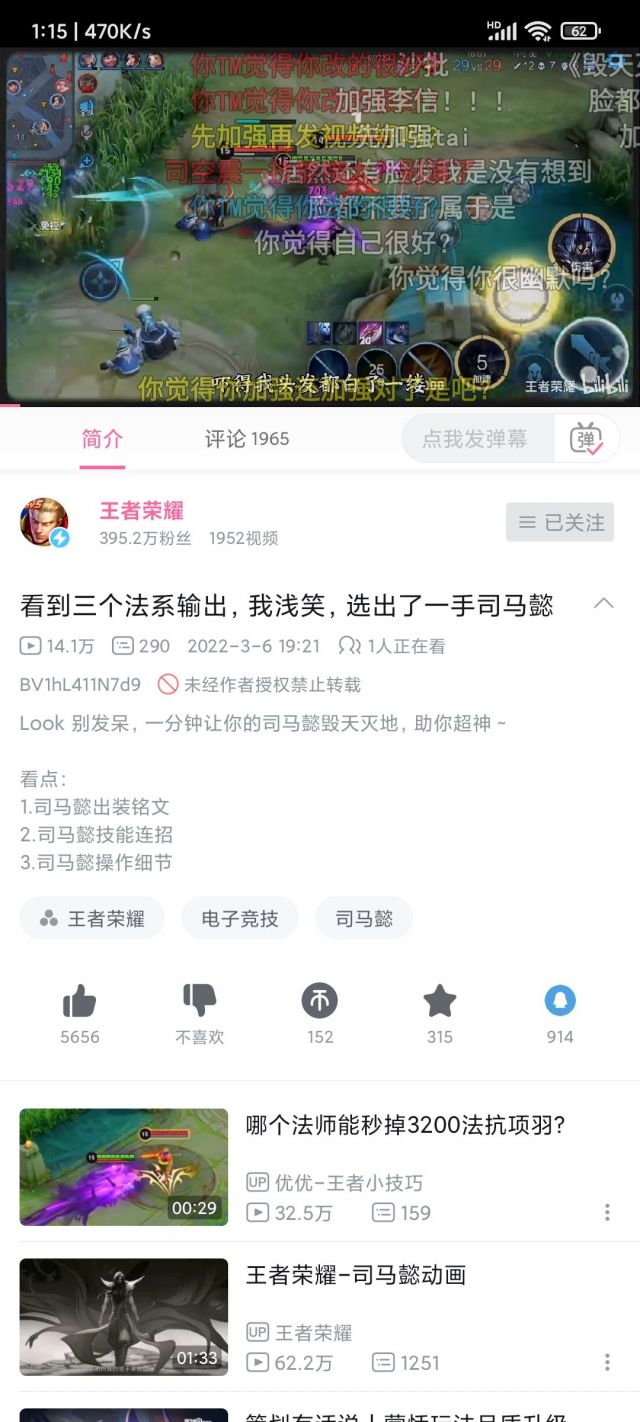Open more options for 哪个法师能秒掉3200法抗项羽?

(607, 1212)
